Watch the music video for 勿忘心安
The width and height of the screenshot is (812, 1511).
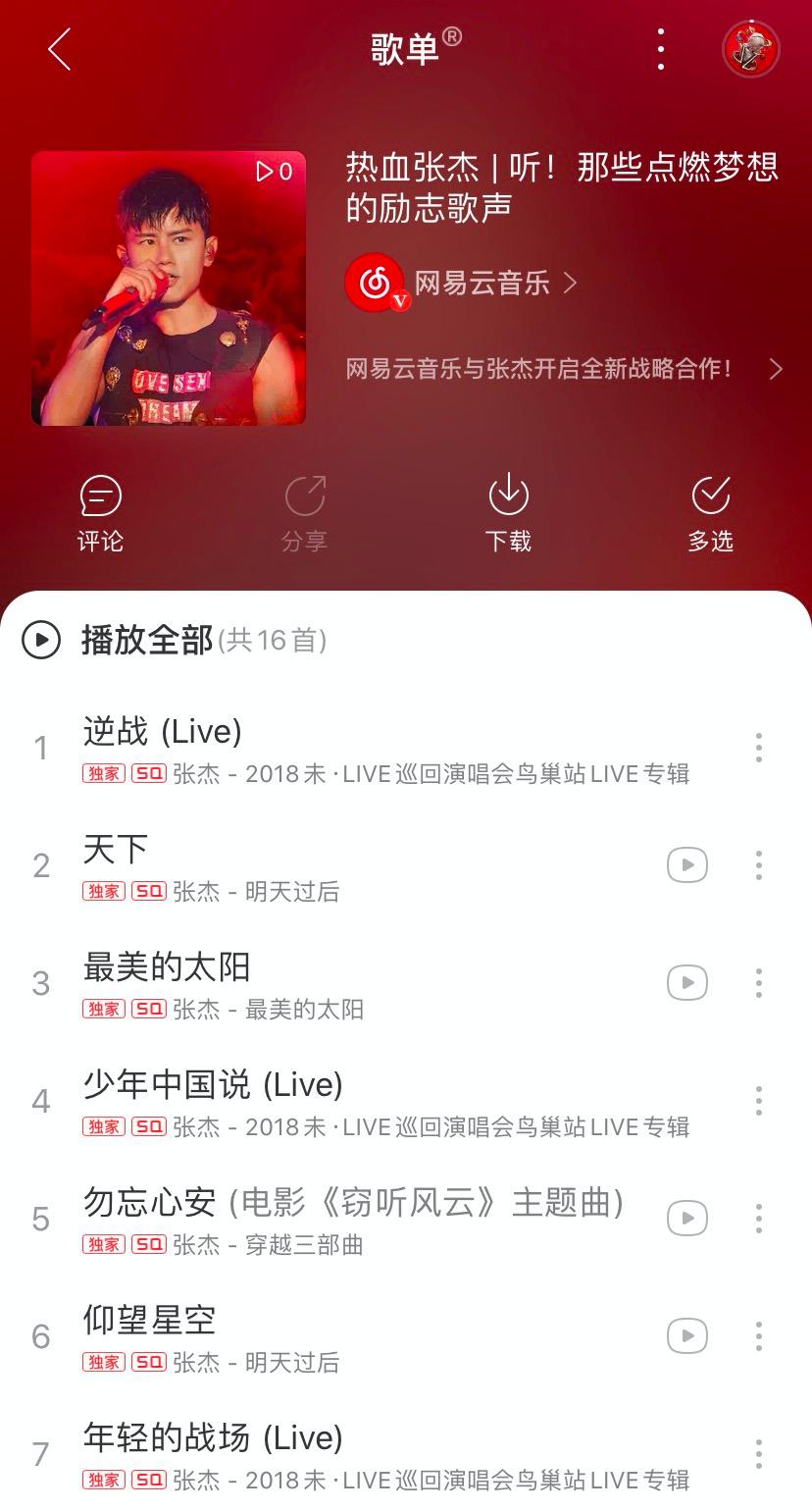pos(687,1219)
